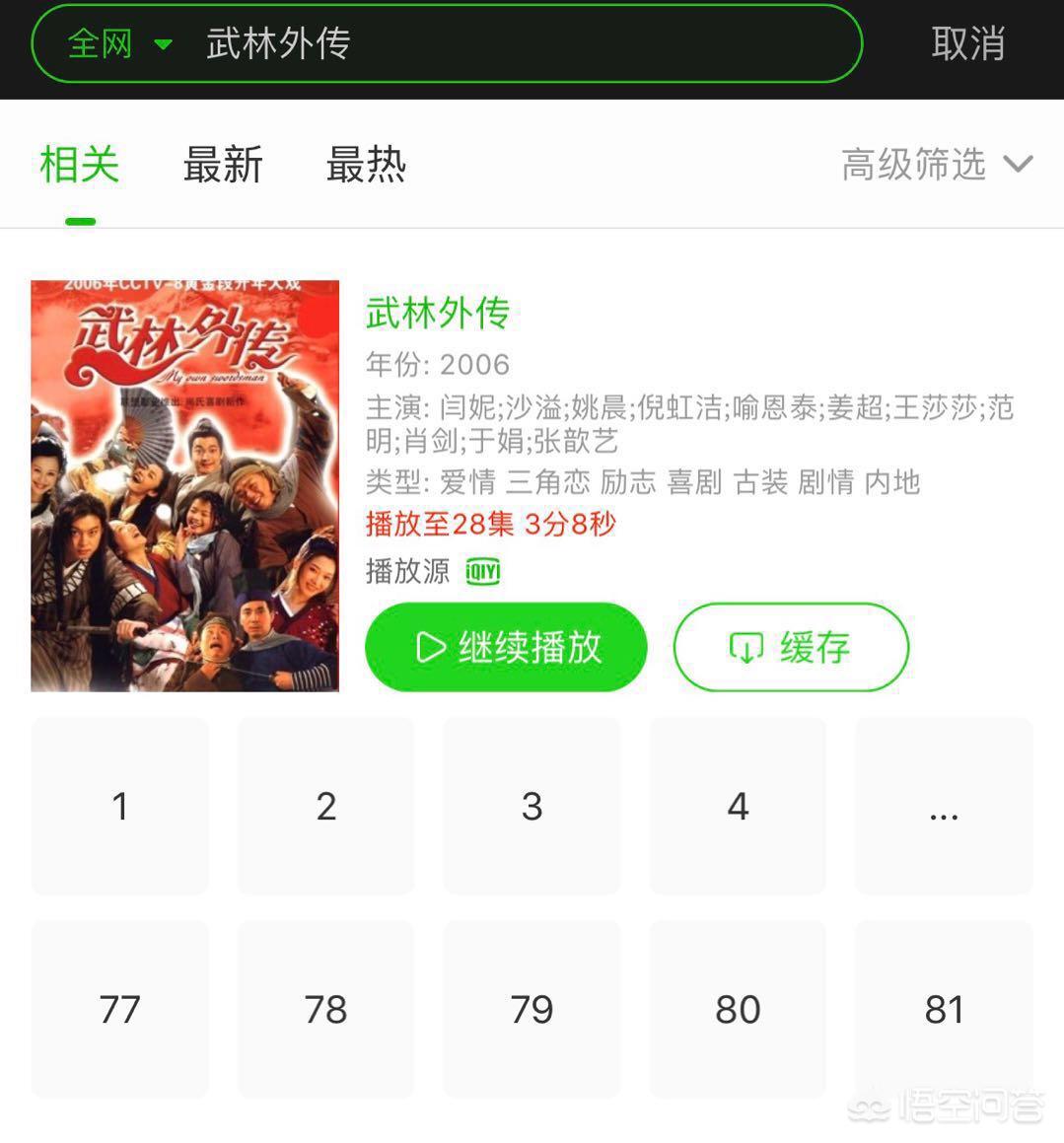This screenshot has width=1064, height=1143.
Task: Select episode 77
Action: point(120,1009)
